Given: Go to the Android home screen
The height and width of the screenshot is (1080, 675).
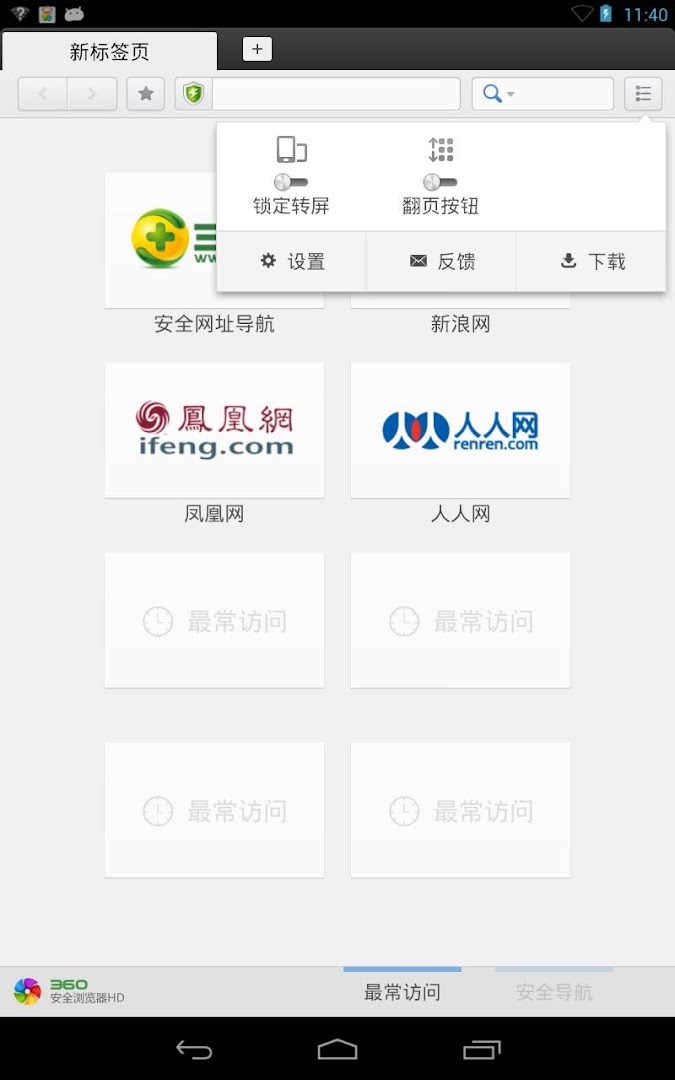Looking at the screenshot, I should tap(337, 1049).
